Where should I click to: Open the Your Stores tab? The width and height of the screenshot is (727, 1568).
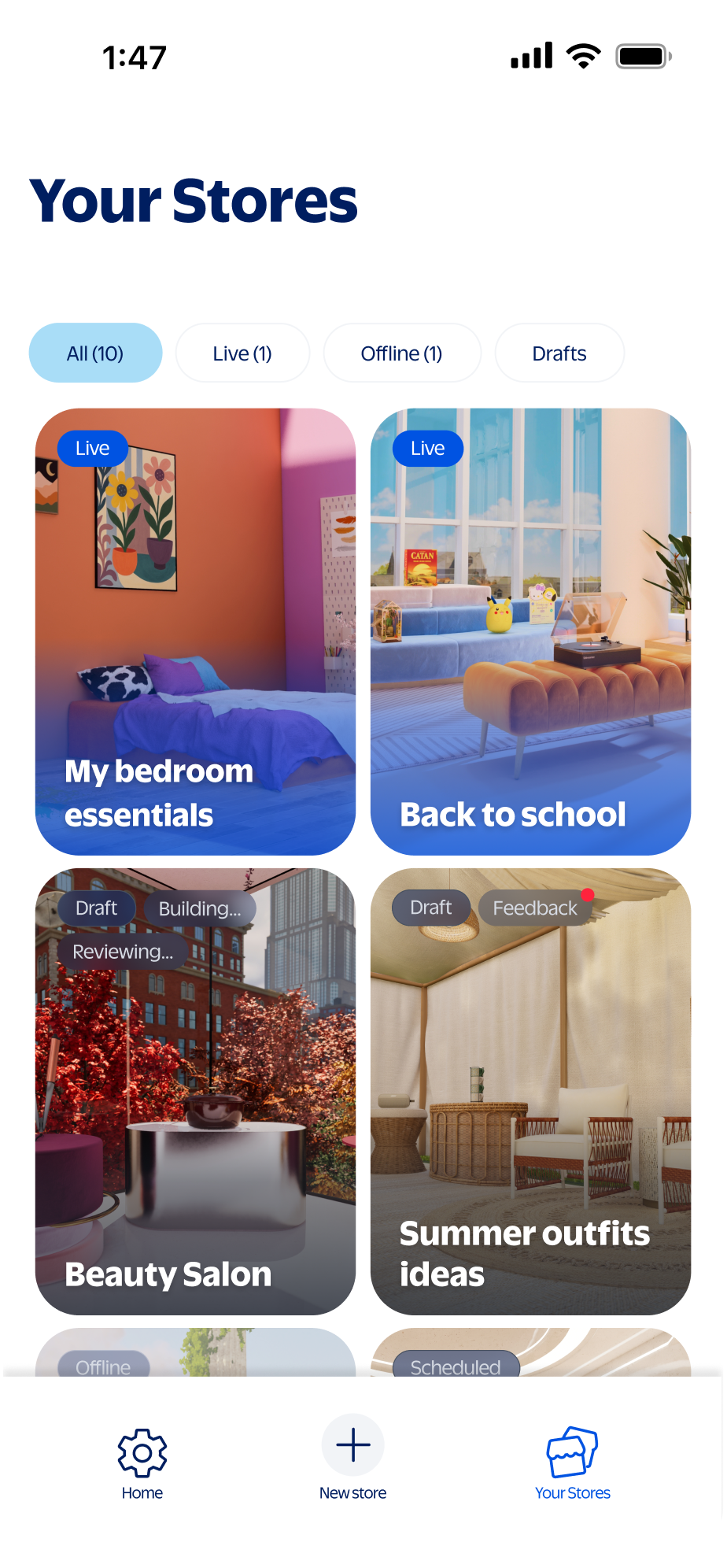tap(572, 1464)
